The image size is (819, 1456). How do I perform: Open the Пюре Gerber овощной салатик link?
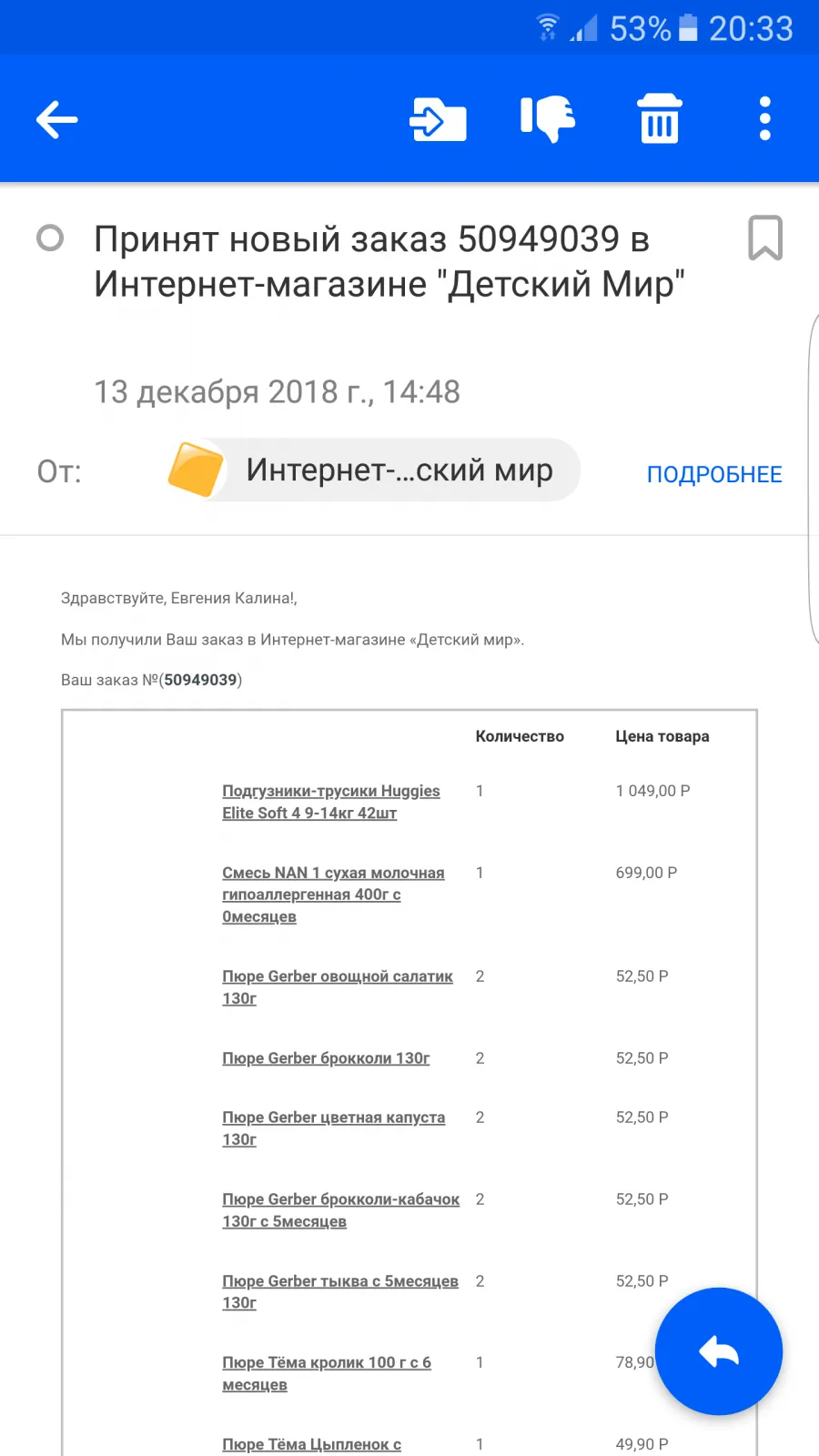pos(338,987)
